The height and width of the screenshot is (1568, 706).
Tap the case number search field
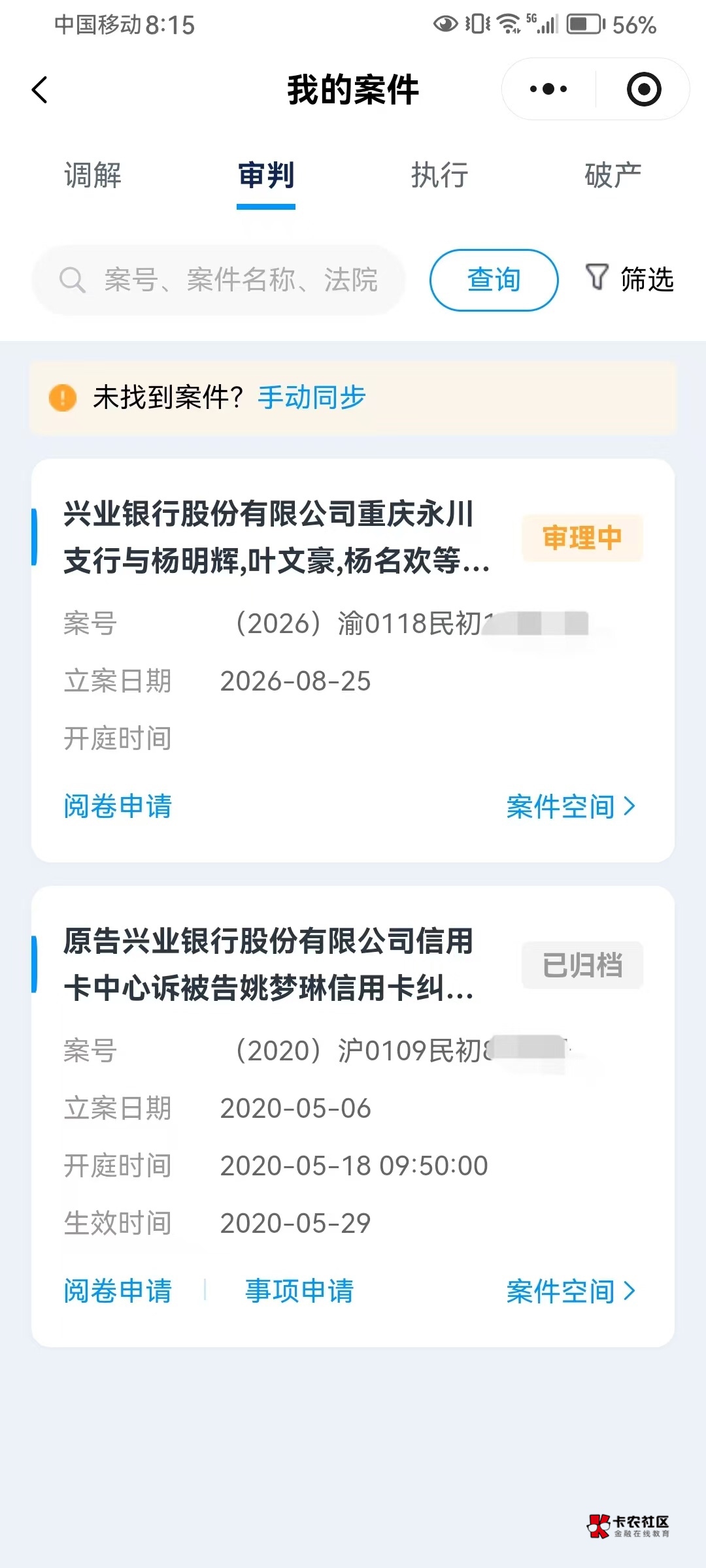coord(218,280)
